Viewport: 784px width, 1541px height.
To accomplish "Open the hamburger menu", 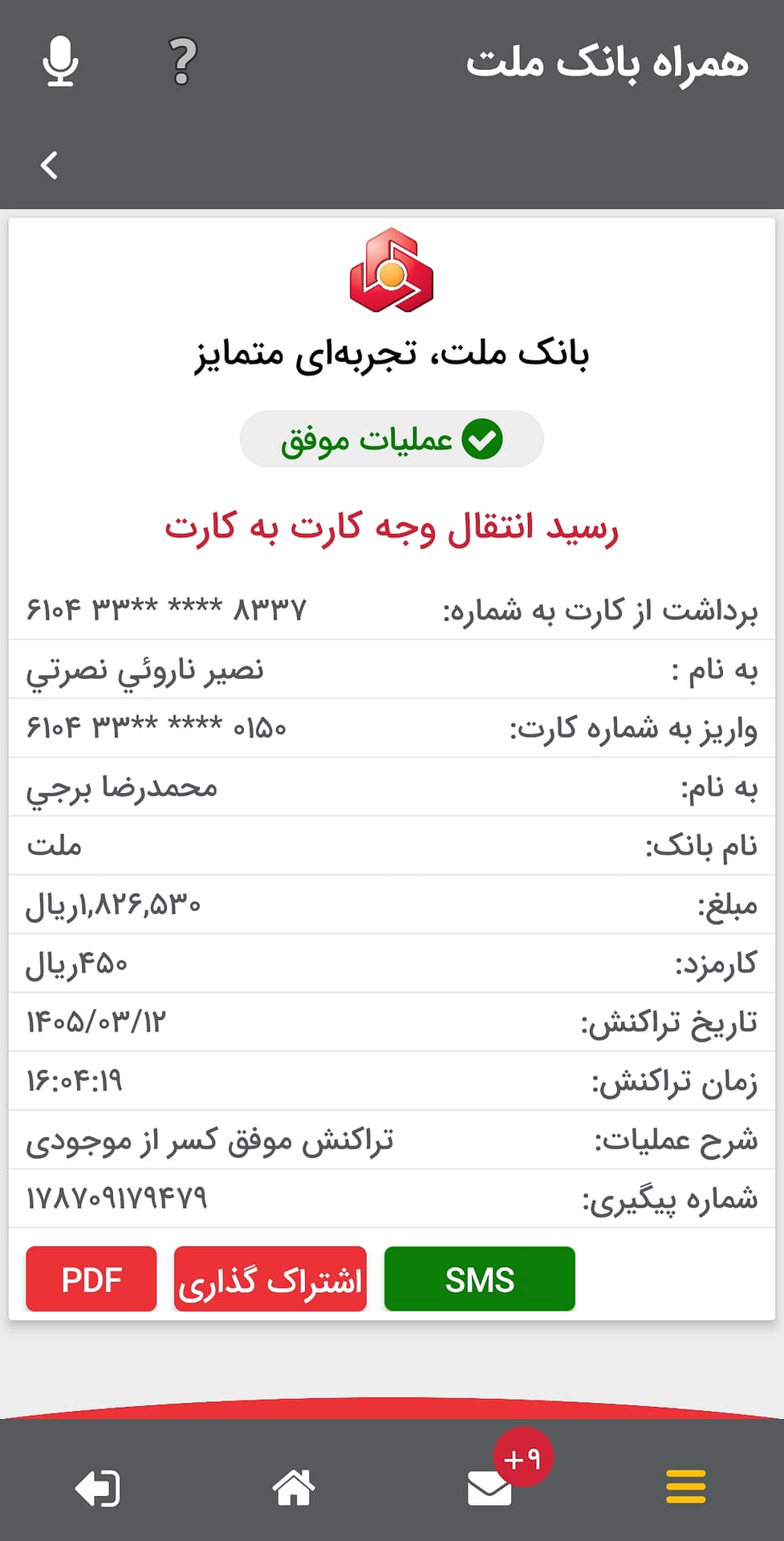I will click(686, 1487).
